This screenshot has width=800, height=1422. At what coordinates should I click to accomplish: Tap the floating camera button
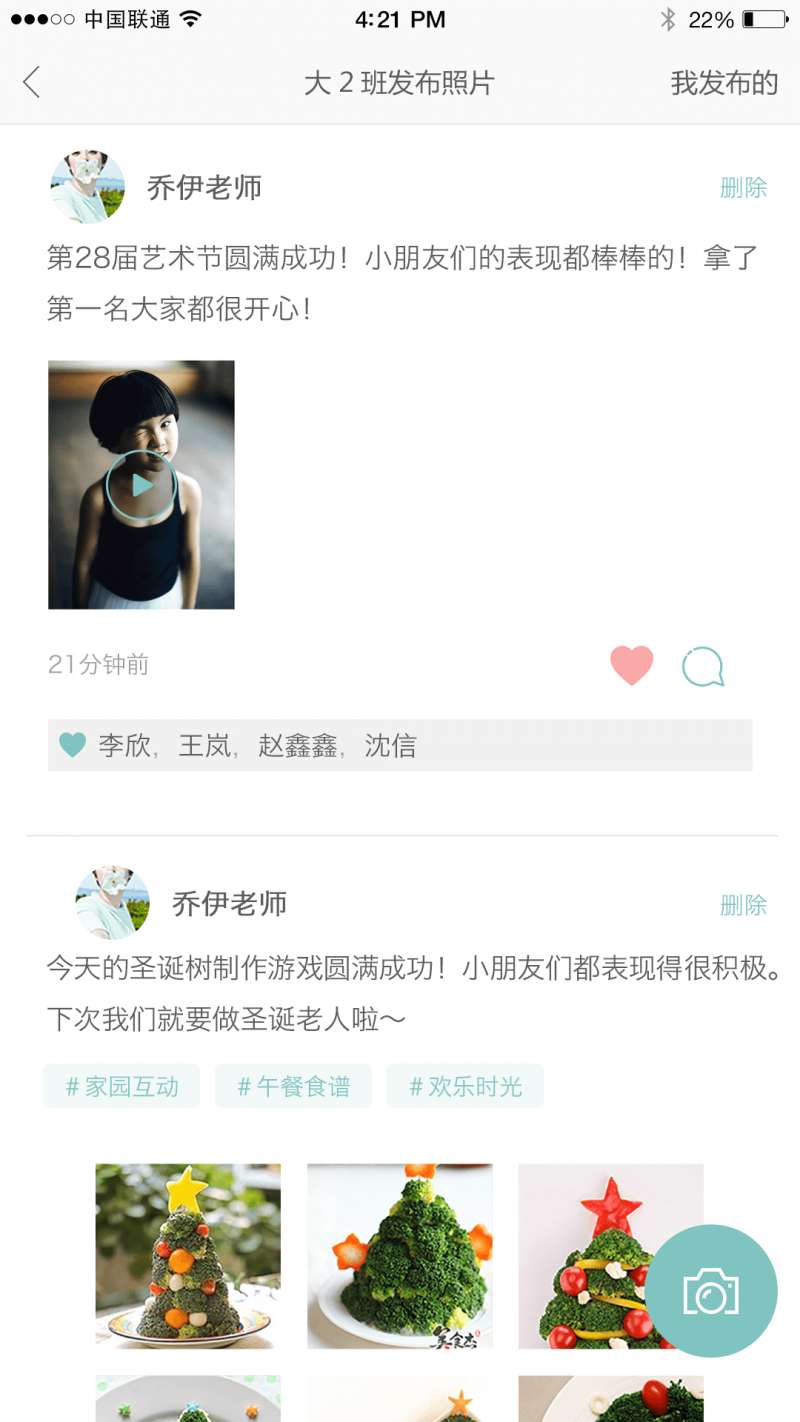711,1291
